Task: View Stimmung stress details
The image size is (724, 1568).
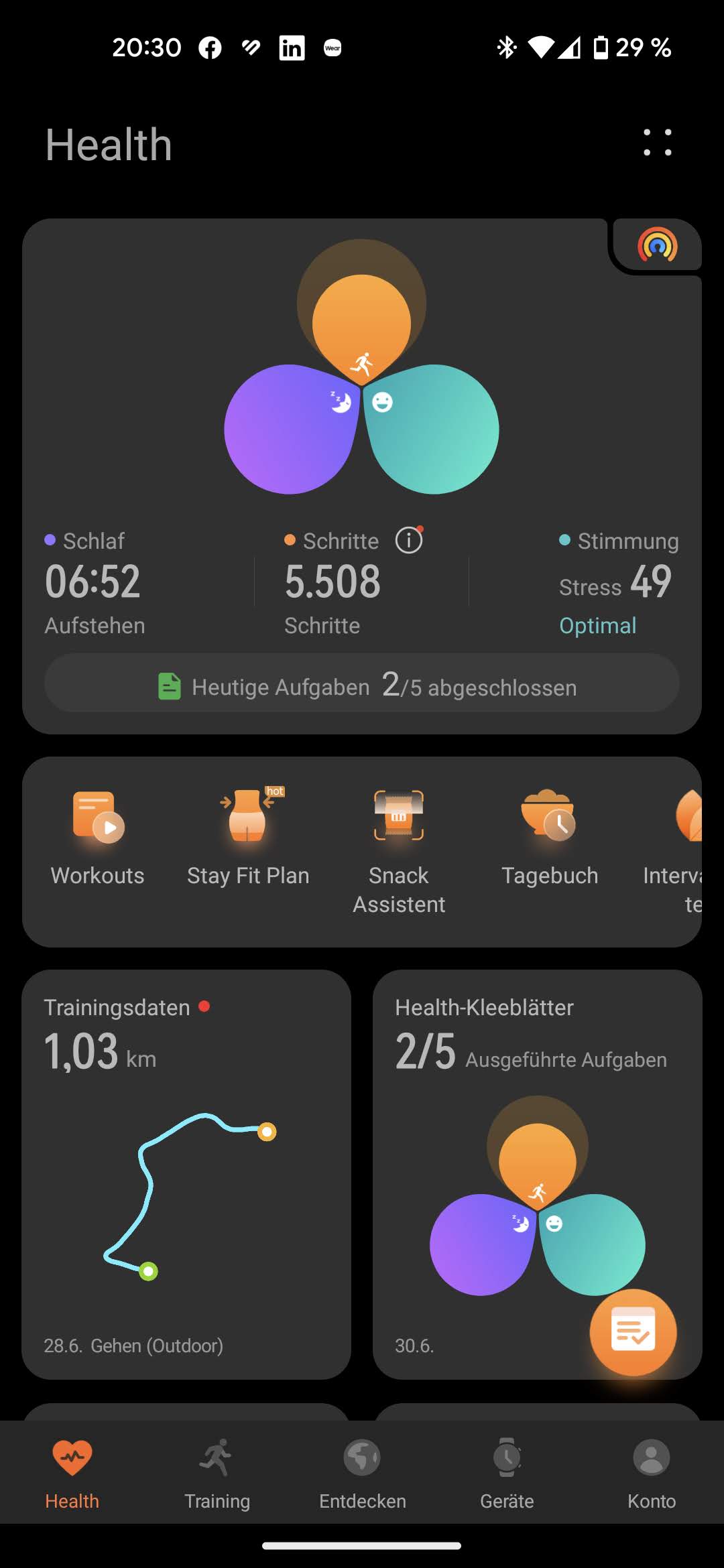Action: (x=615, y=583)
